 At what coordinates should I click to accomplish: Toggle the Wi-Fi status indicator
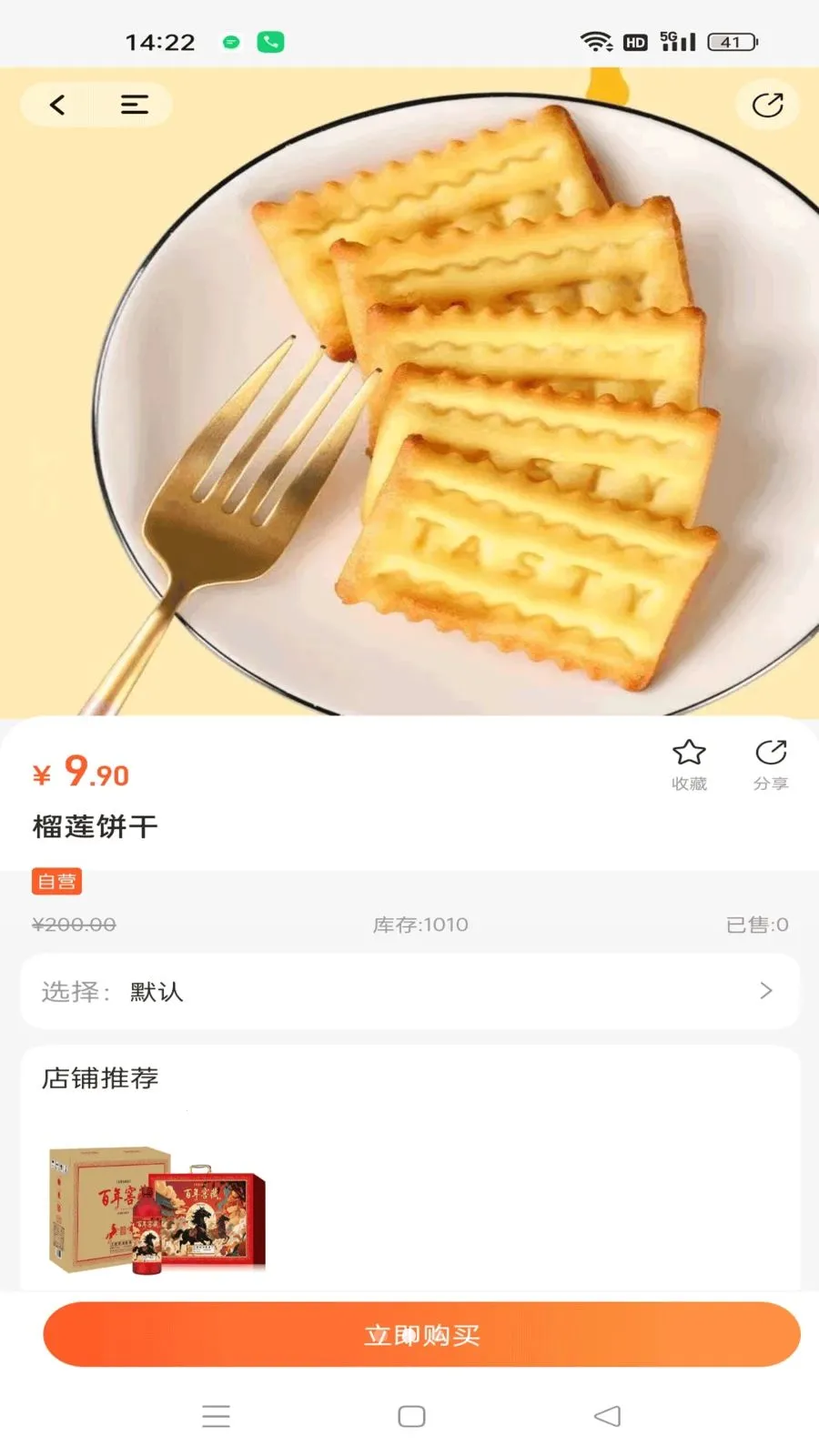click(596, 40)
